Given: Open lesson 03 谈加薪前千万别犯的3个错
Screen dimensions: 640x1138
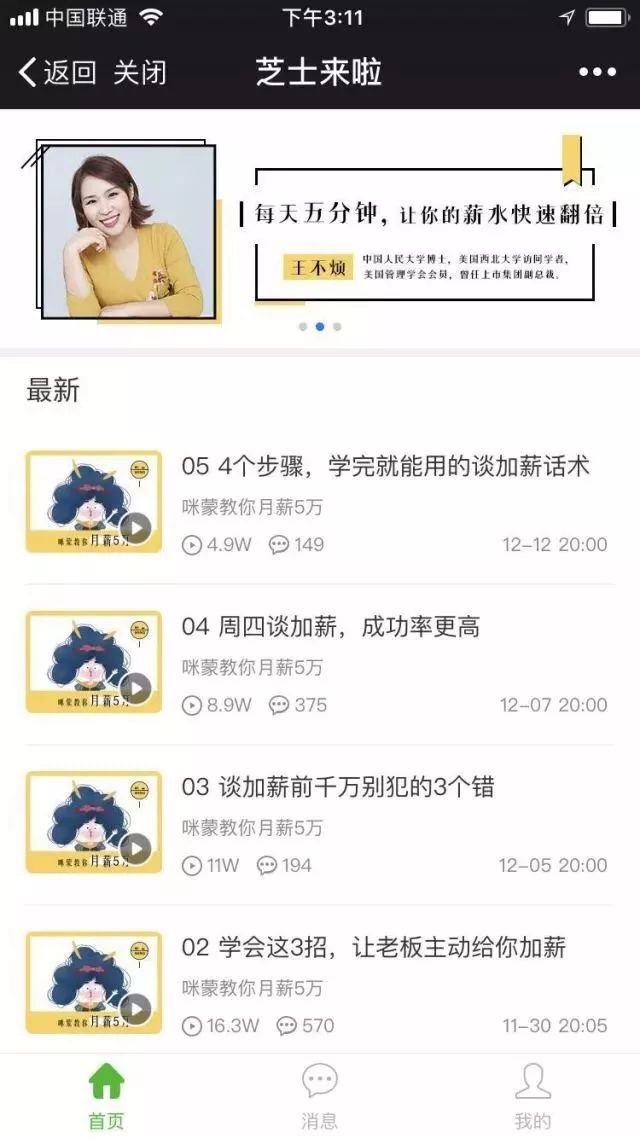Looking at the screenshot, I should [337, 787].
